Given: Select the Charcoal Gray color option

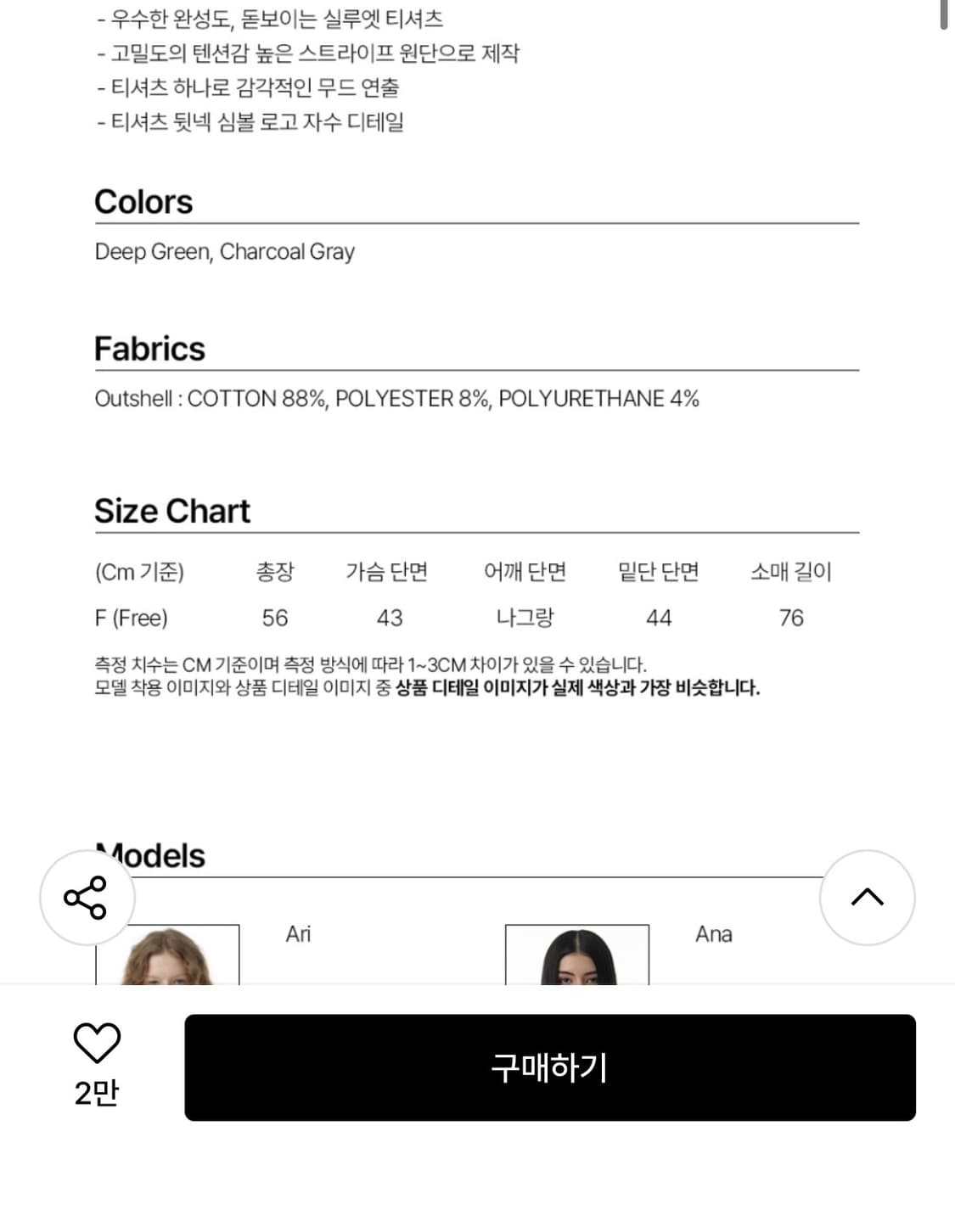Looking at the screenshot, I should tap(289, 251).
